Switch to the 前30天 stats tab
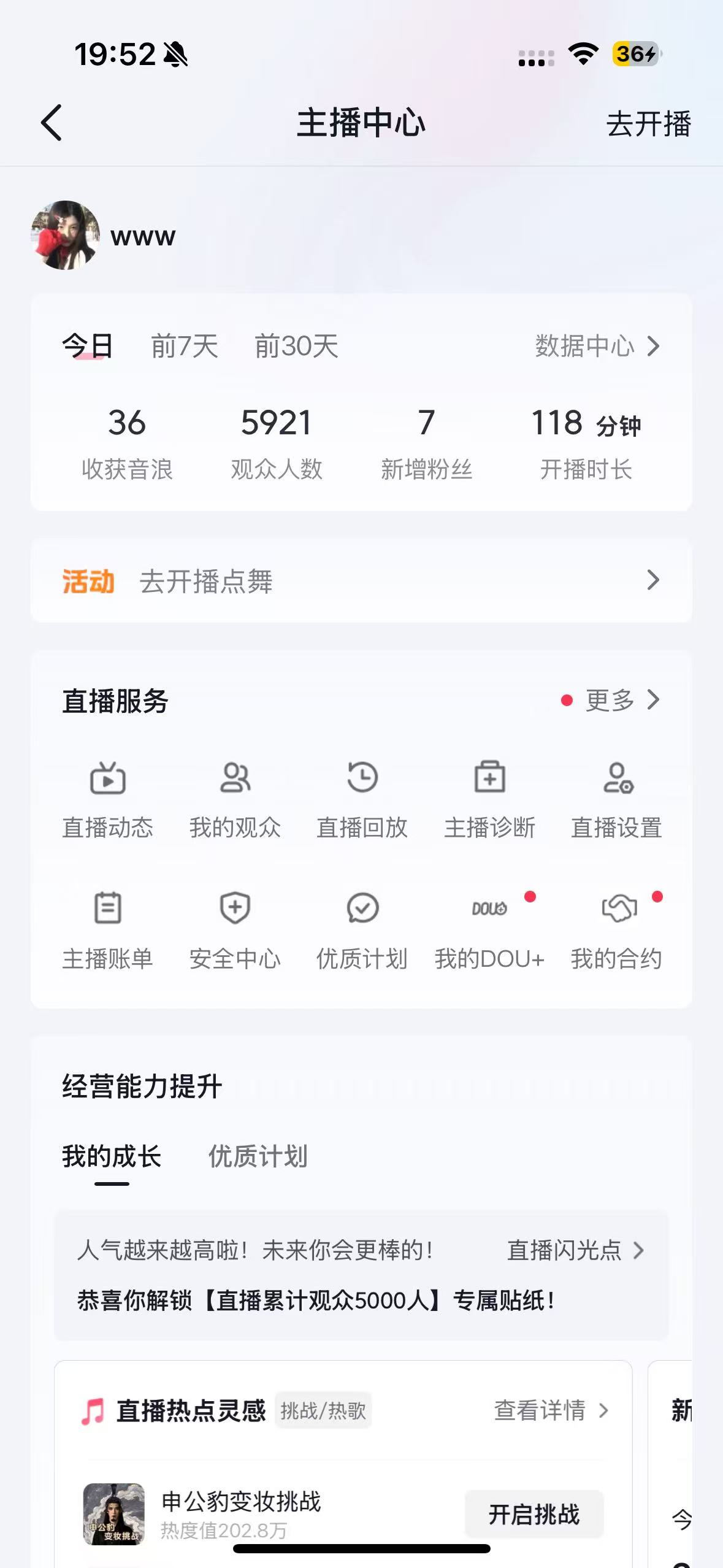 297,346
